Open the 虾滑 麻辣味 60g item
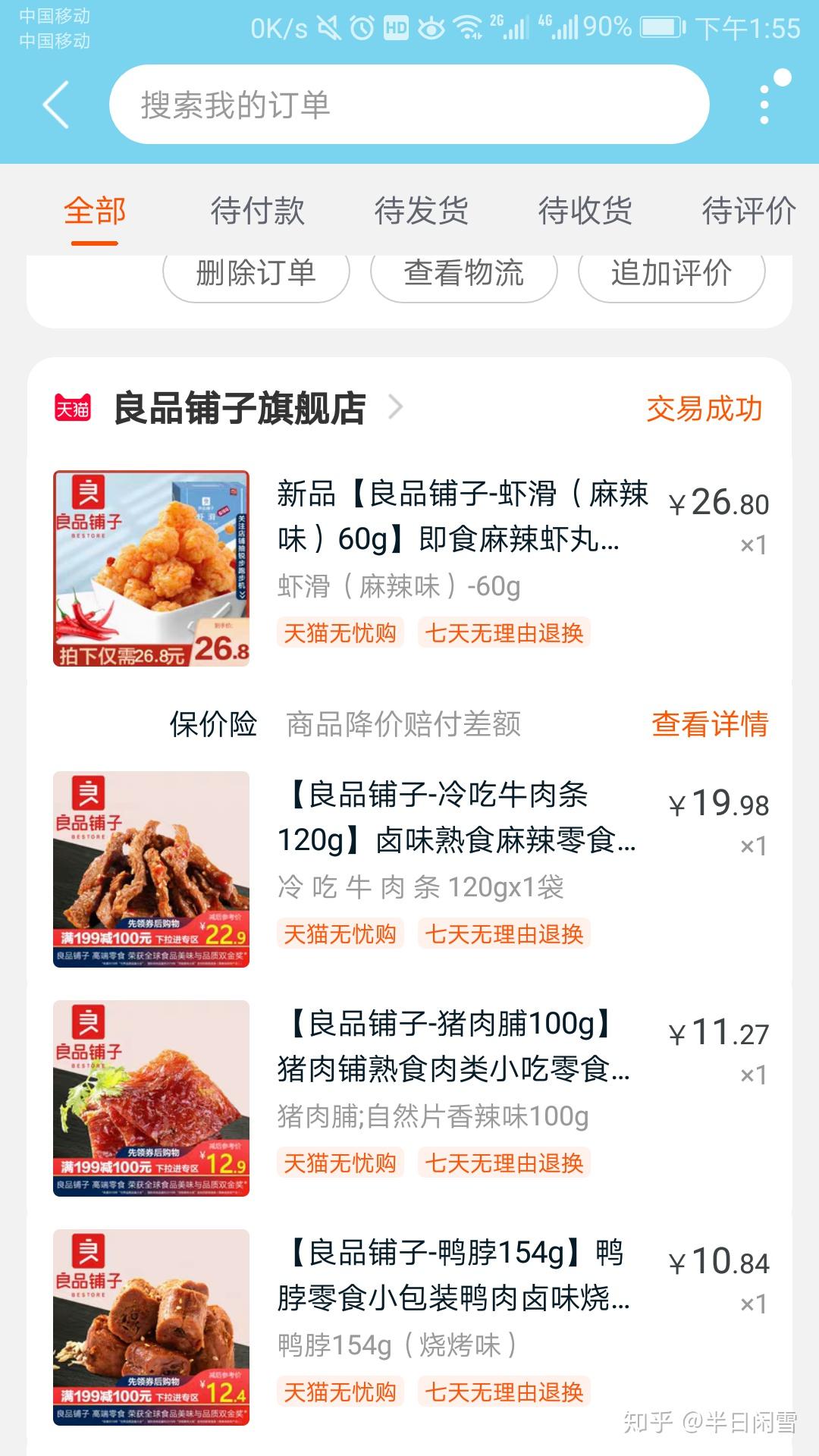The width and height of the screenshot is (819, 1456). [409, 569]
